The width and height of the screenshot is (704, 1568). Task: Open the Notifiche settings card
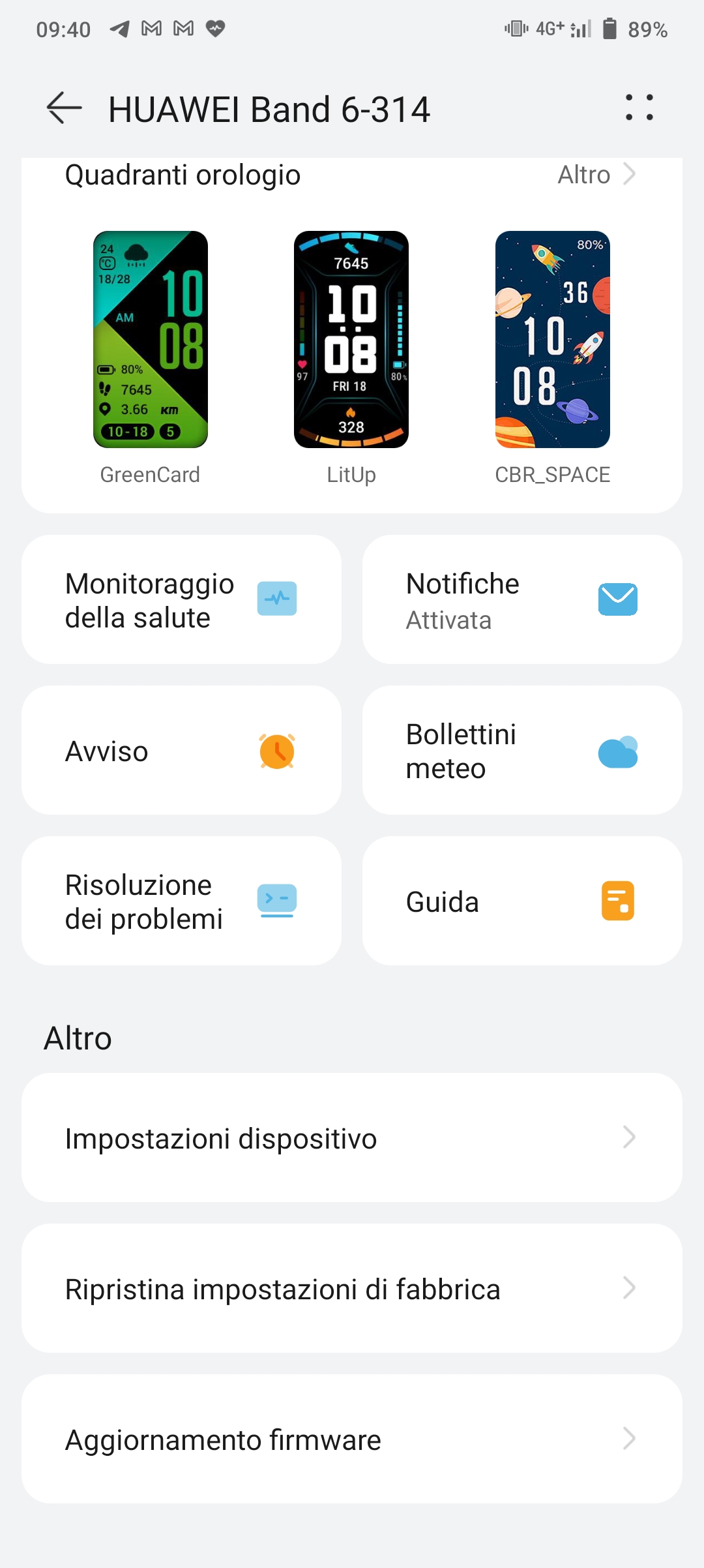[522, 599]
